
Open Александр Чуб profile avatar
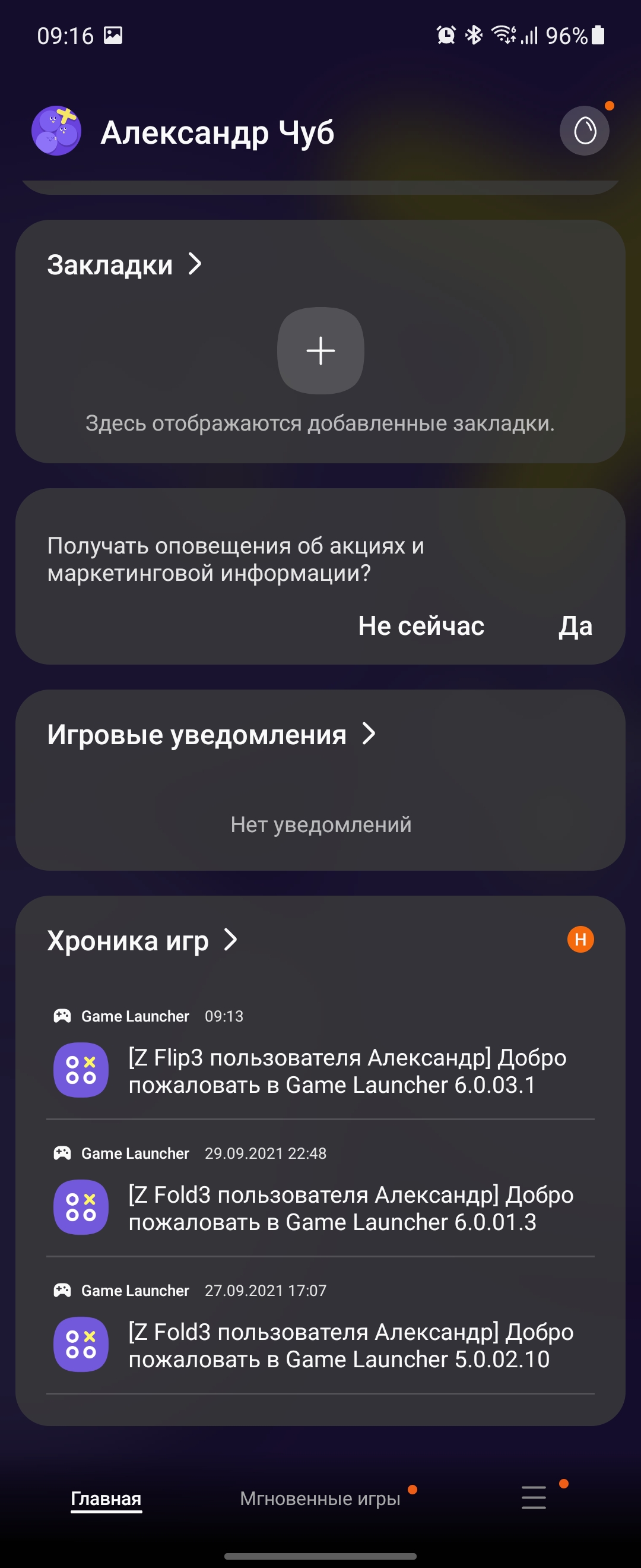pos(56,131)
